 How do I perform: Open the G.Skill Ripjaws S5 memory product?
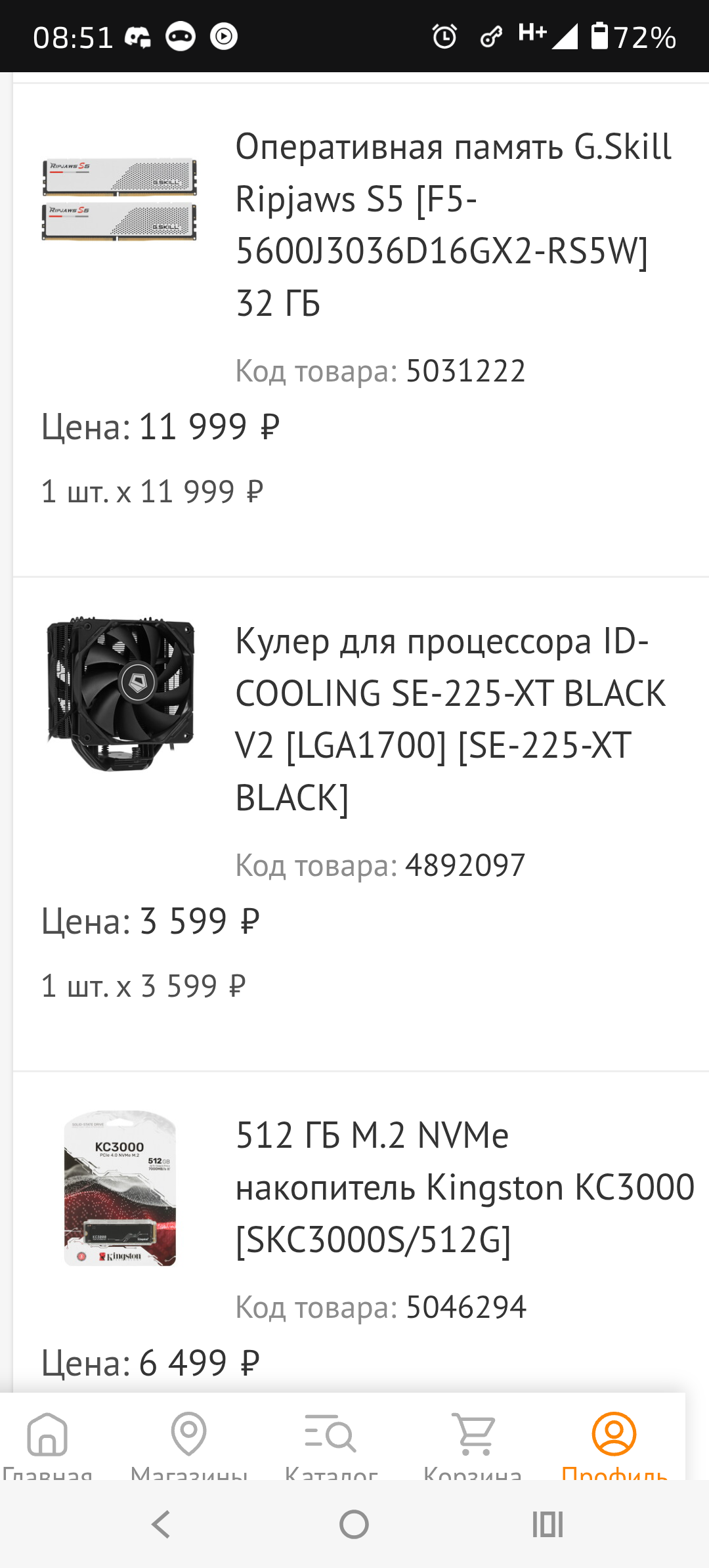[x=453, y=223]
